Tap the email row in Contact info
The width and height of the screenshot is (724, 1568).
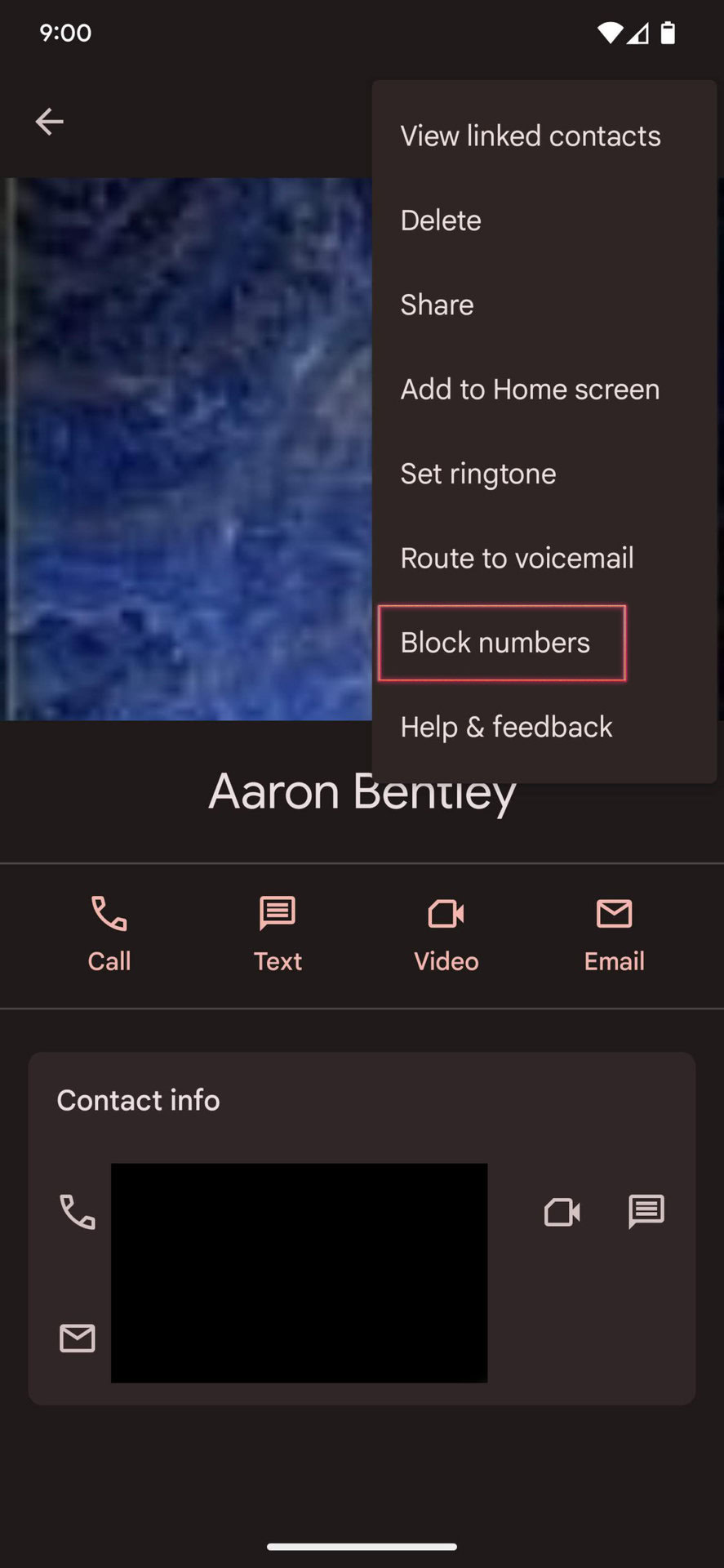(x=299, y=1339)
